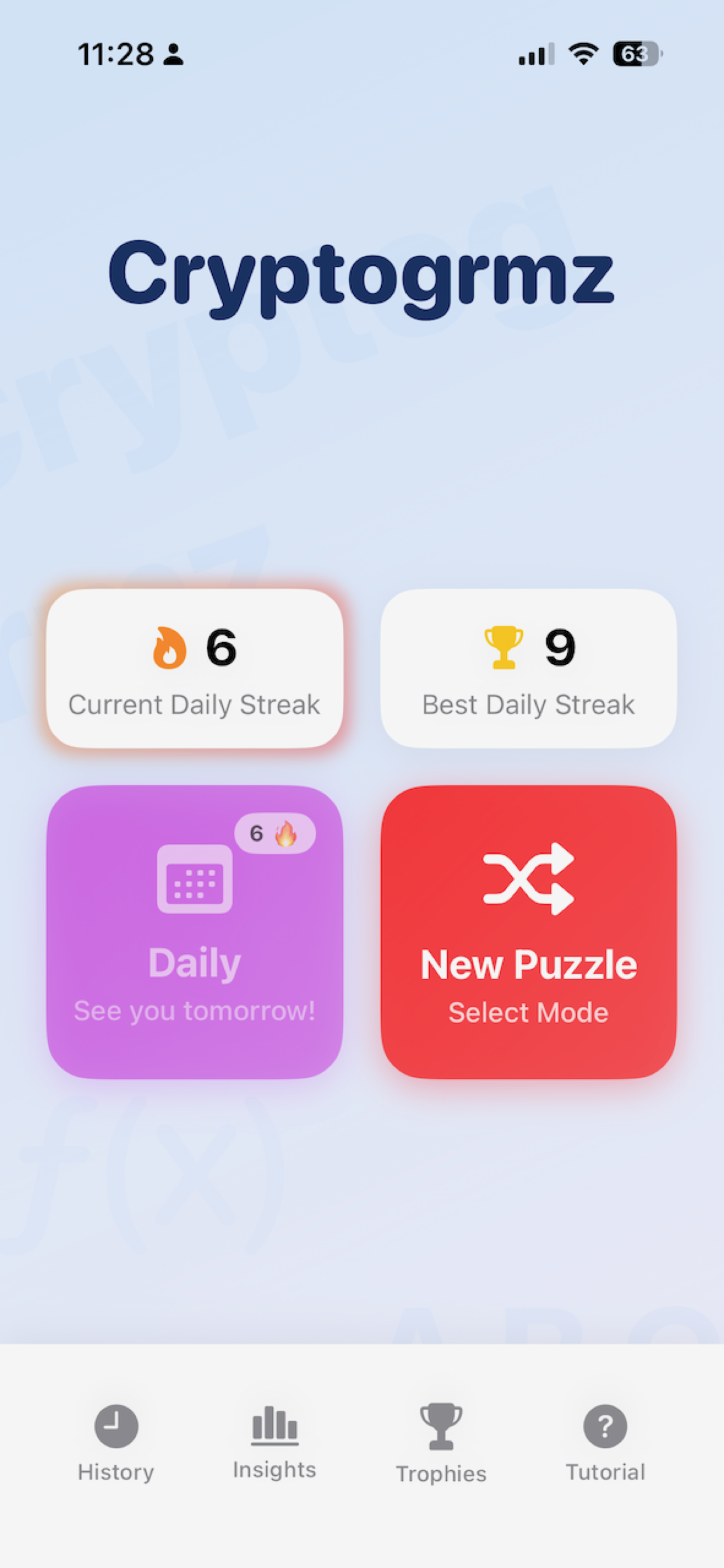
Task: Start a New Puzzle
Action: pos(528,932)
